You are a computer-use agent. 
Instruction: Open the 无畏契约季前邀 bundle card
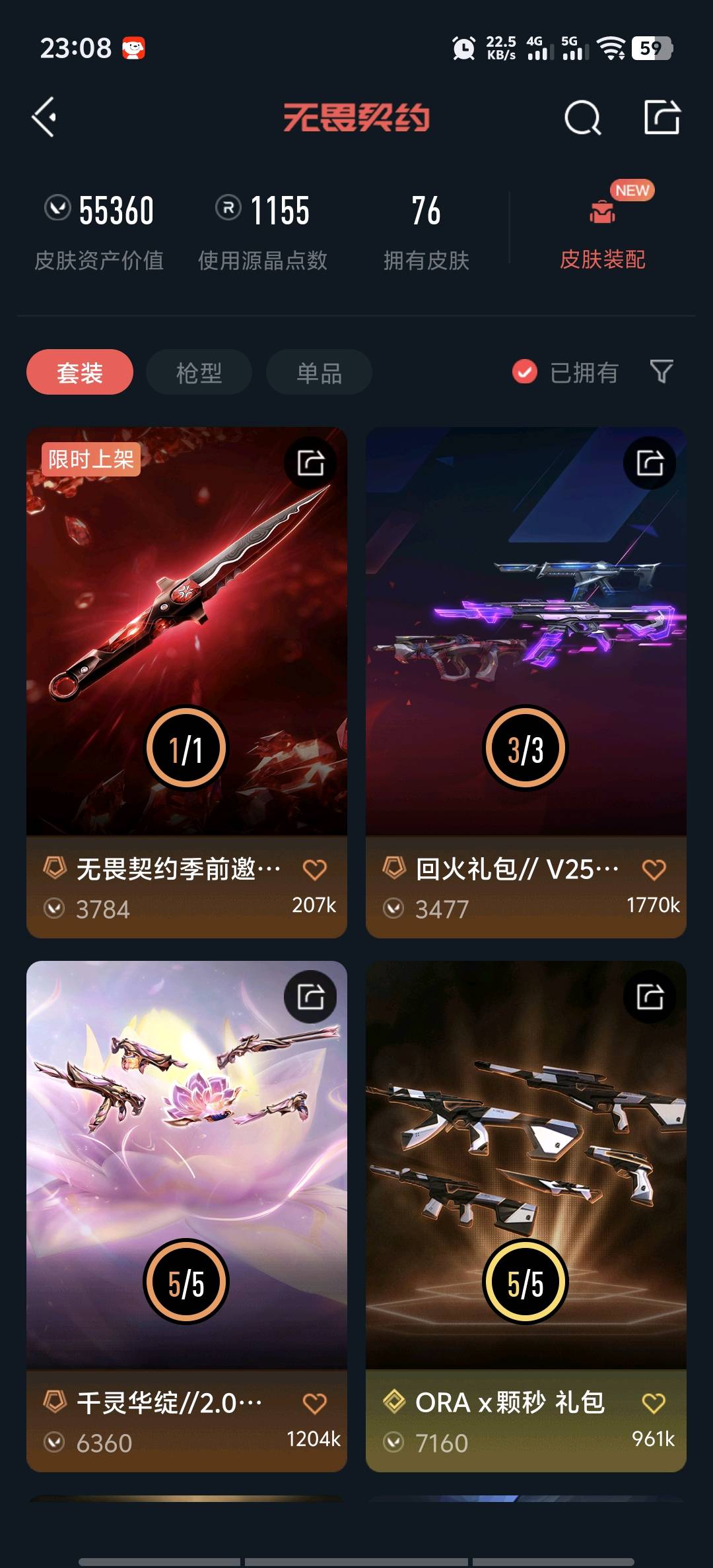pyautogui.click(x=187, y=682)
